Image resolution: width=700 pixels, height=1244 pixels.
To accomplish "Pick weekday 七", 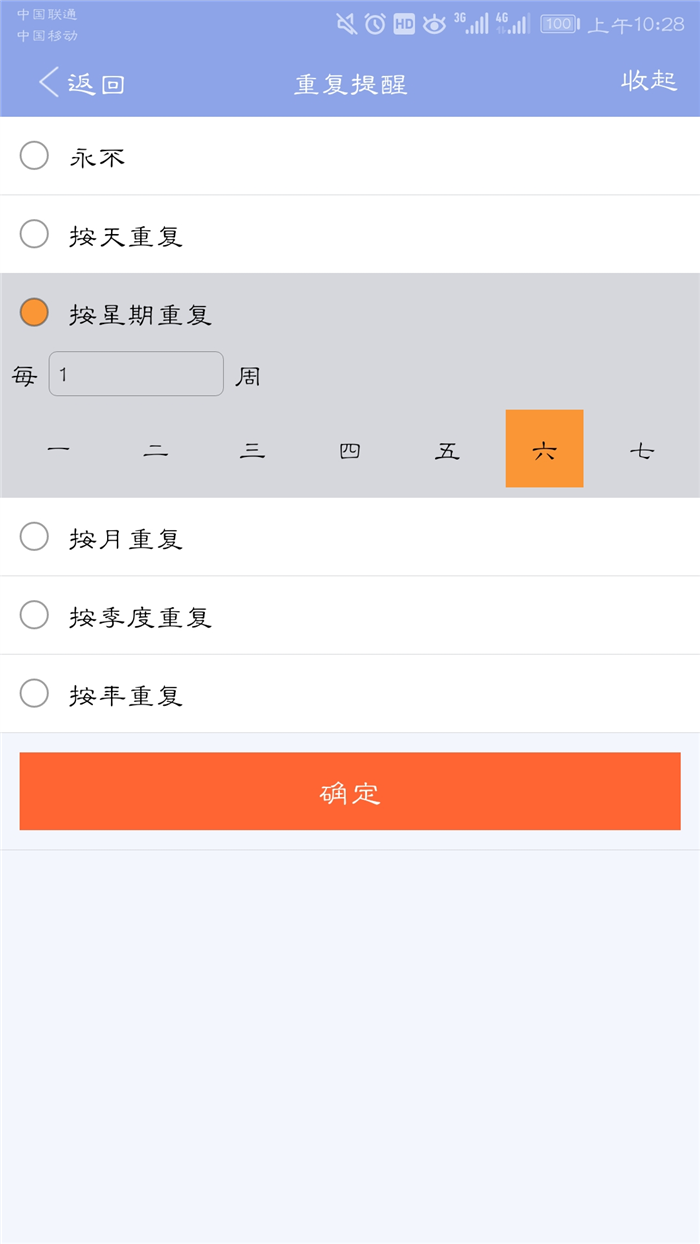I will click(x=641, y=449).
